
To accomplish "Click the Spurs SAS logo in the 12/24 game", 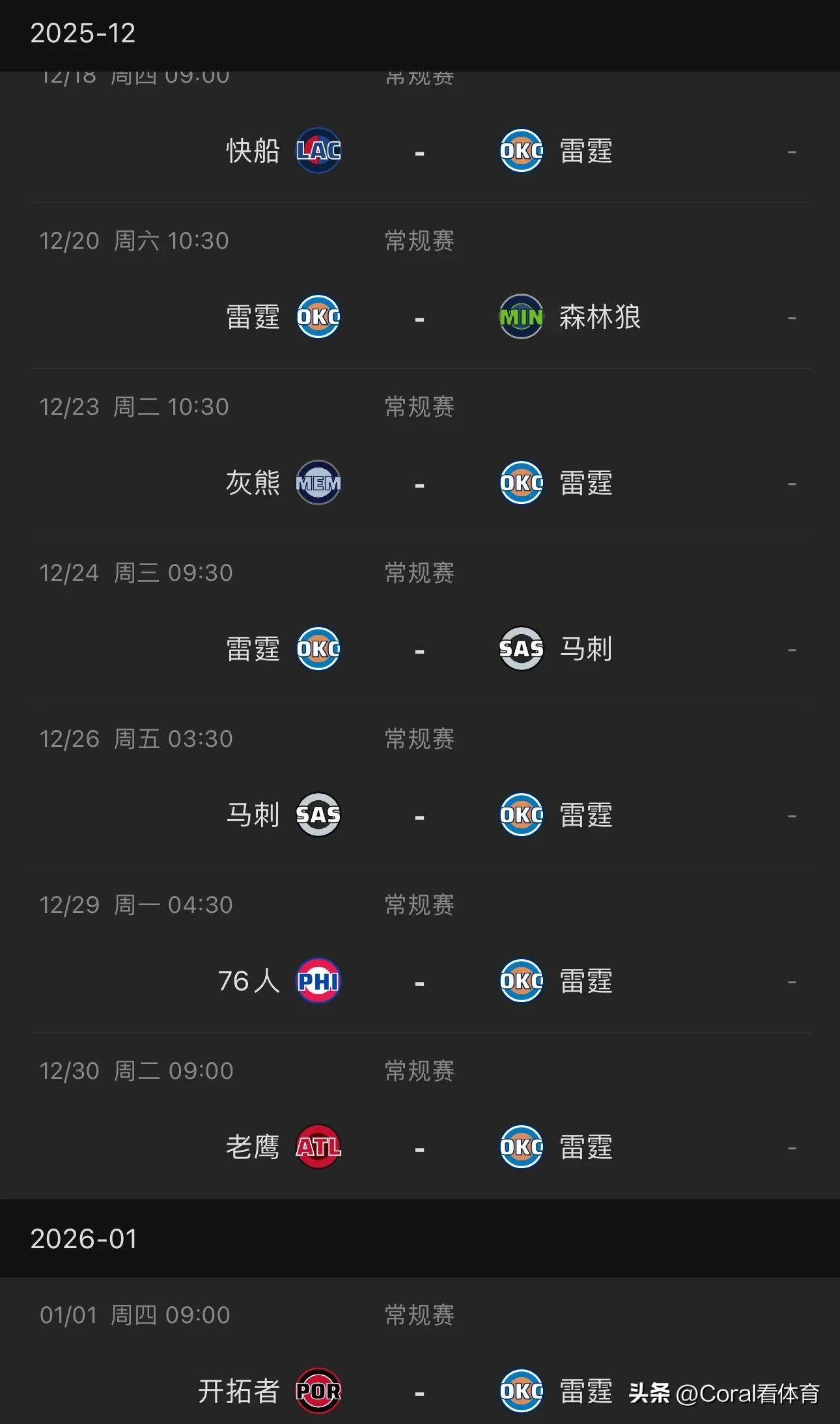I will pos(520,649).
